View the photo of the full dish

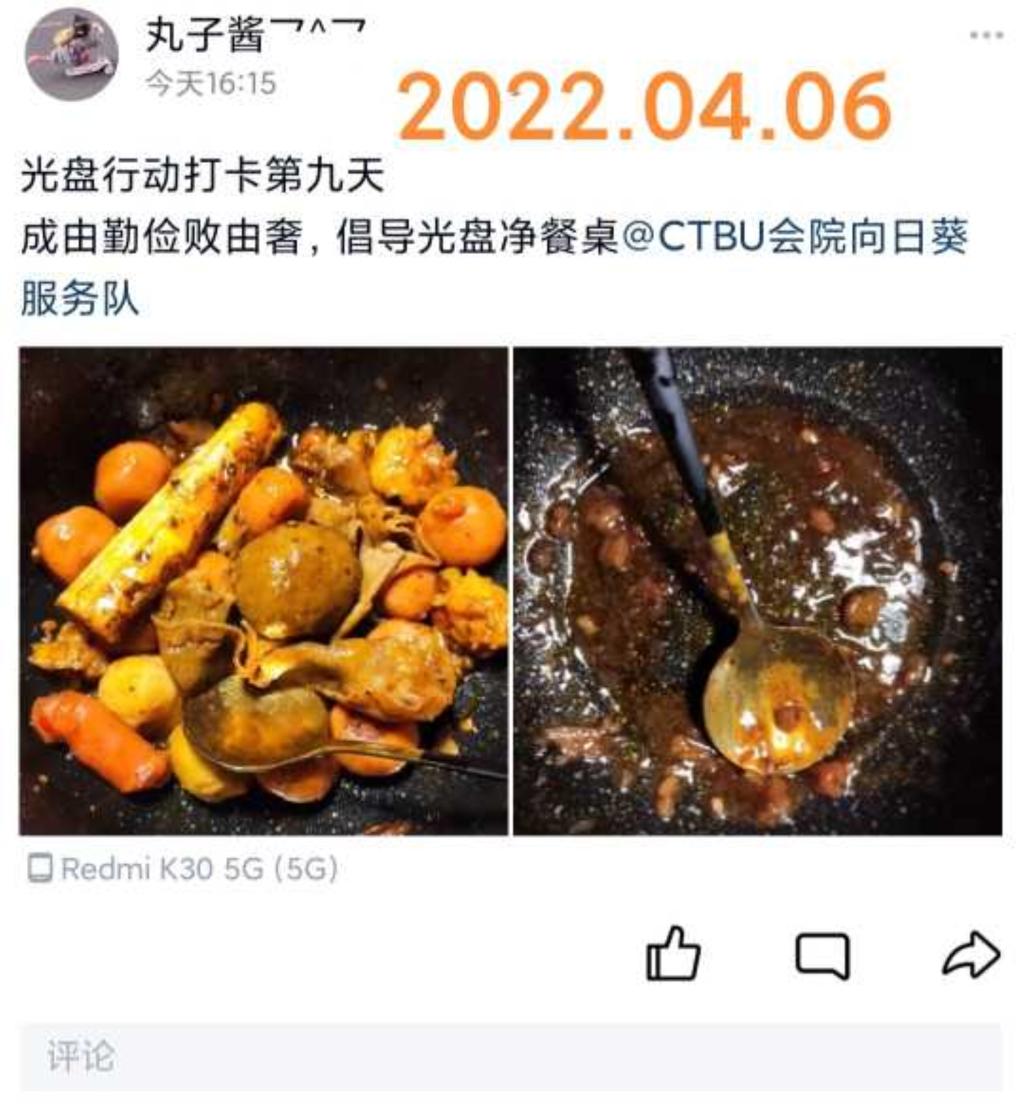tap(263, 590)
